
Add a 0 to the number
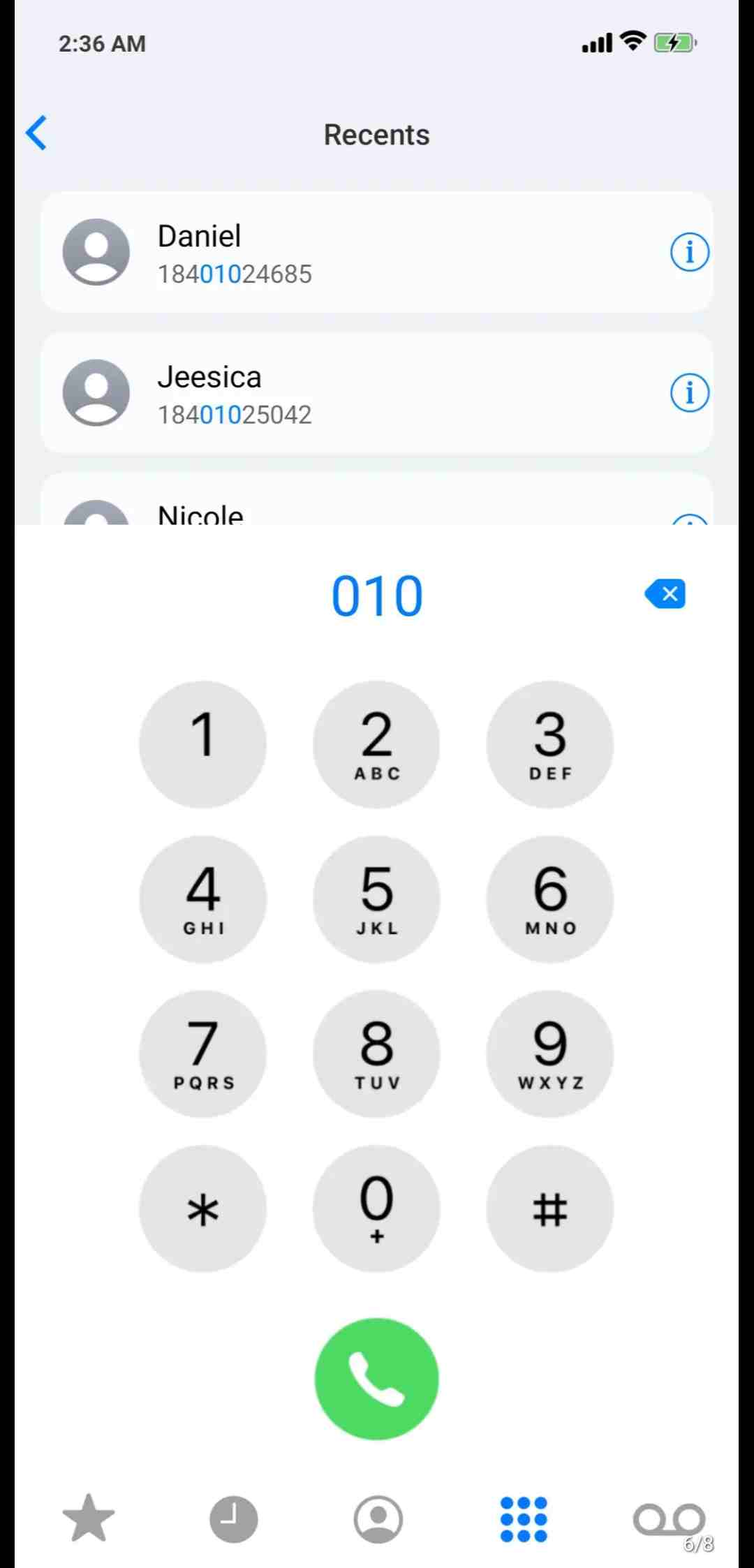[376, 1208]
